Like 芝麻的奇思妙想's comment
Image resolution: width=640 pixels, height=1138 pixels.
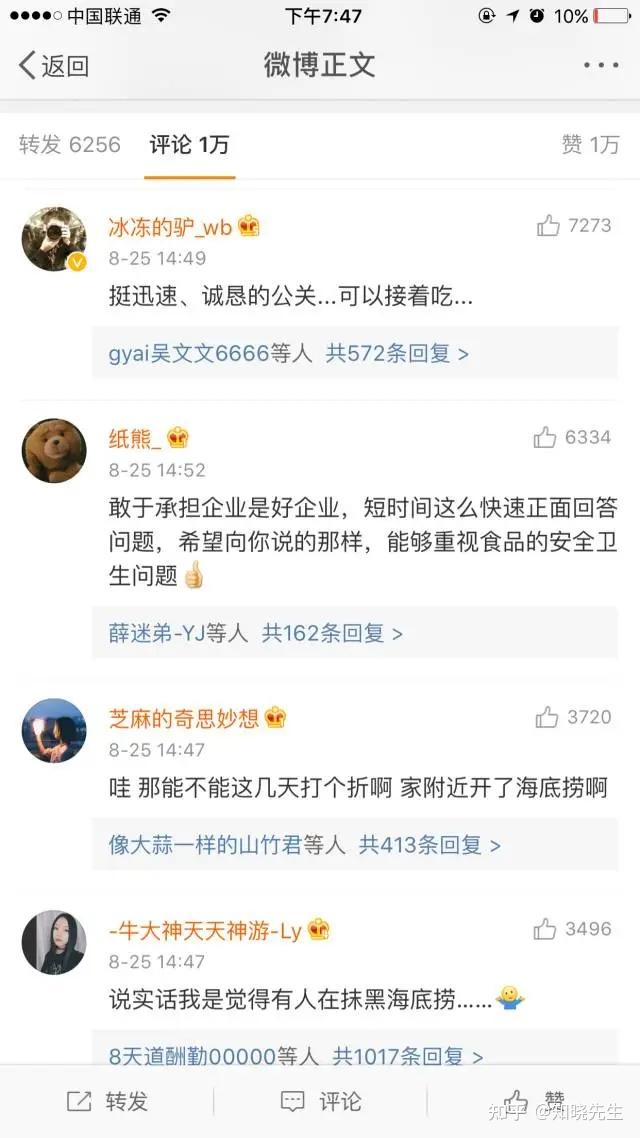pos(547,717)
